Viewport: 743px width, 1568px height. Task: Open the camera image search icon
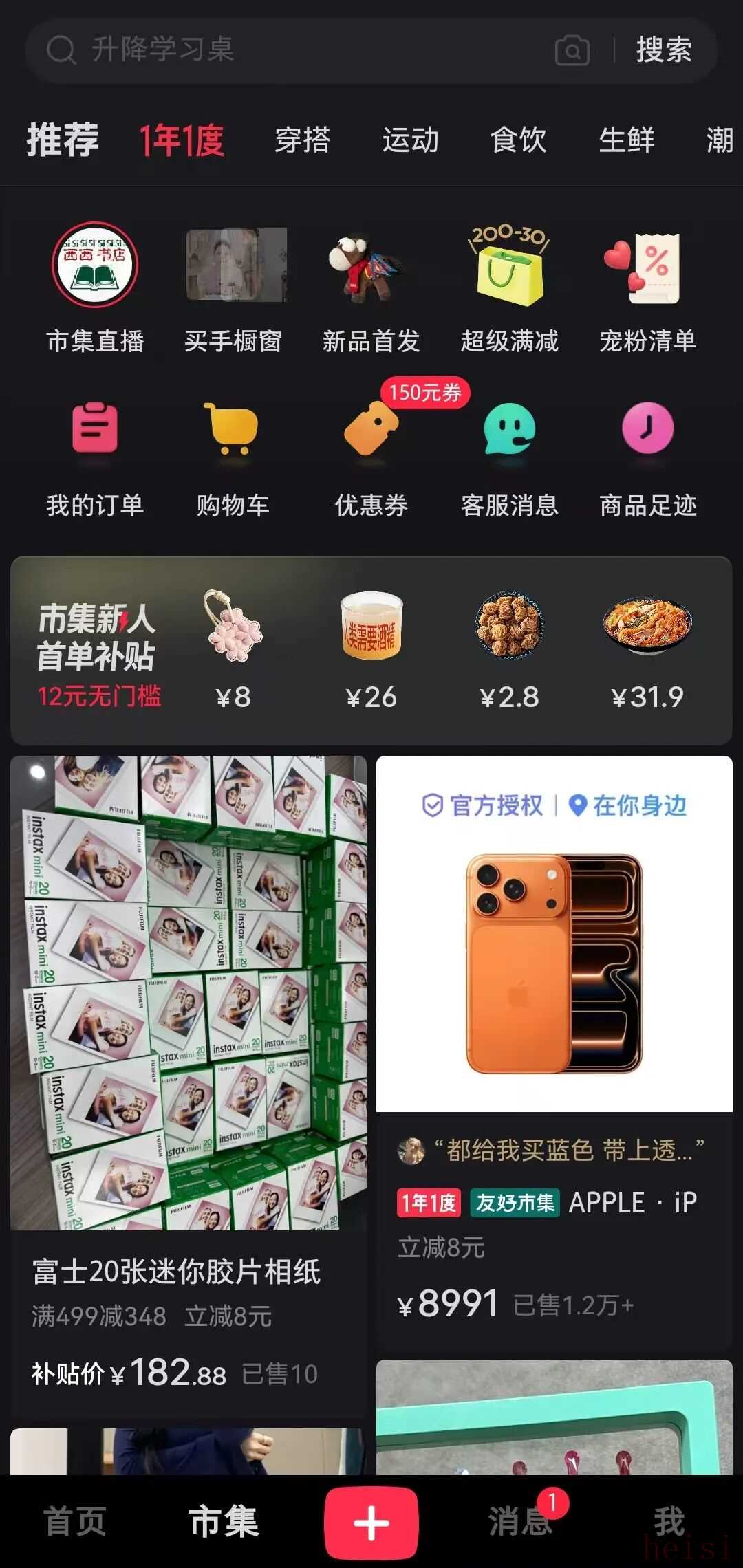pos(572,50)
